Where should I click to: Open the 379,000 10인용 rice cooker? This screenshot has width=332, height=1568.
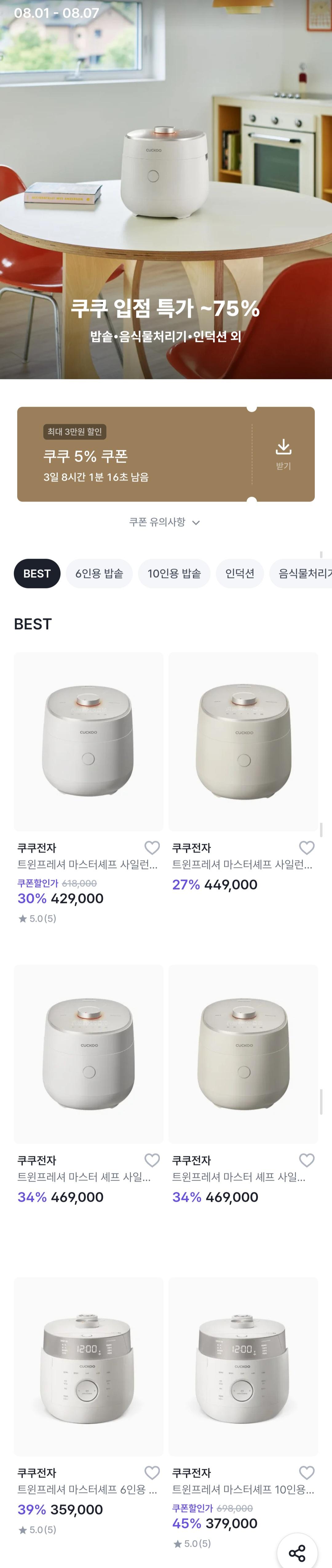(x=243, y=1367)
